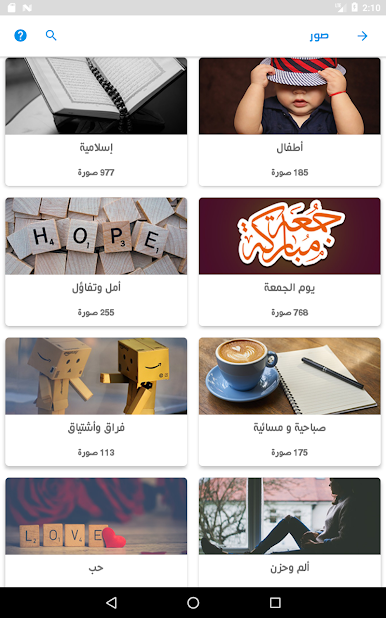Open the حب LOVE category card
386x618 pixels.
coord(96,532)
